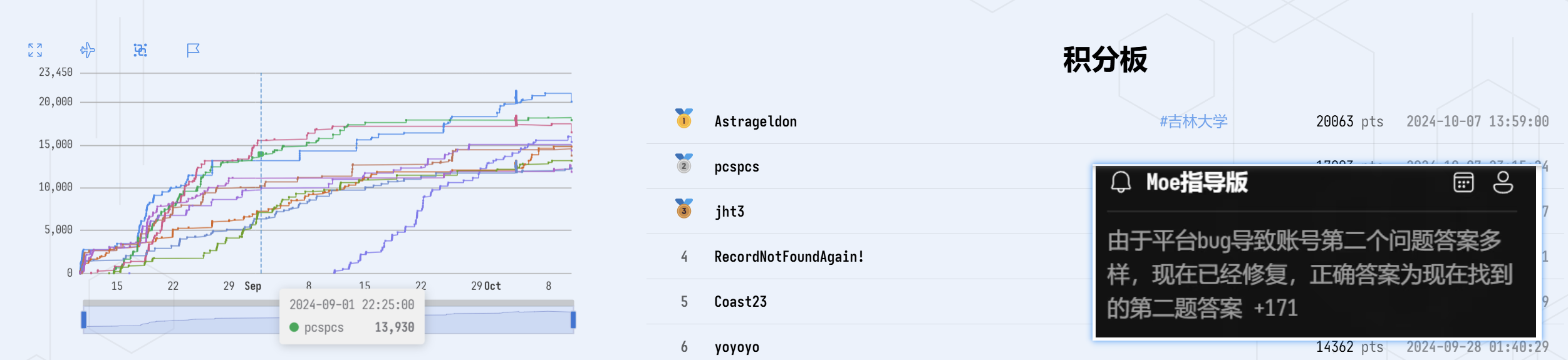Open yoyoyo's leaderboard entry
Image resolution: width=1568 pixels, height=360 pixels.
click(x=737, y=347)
